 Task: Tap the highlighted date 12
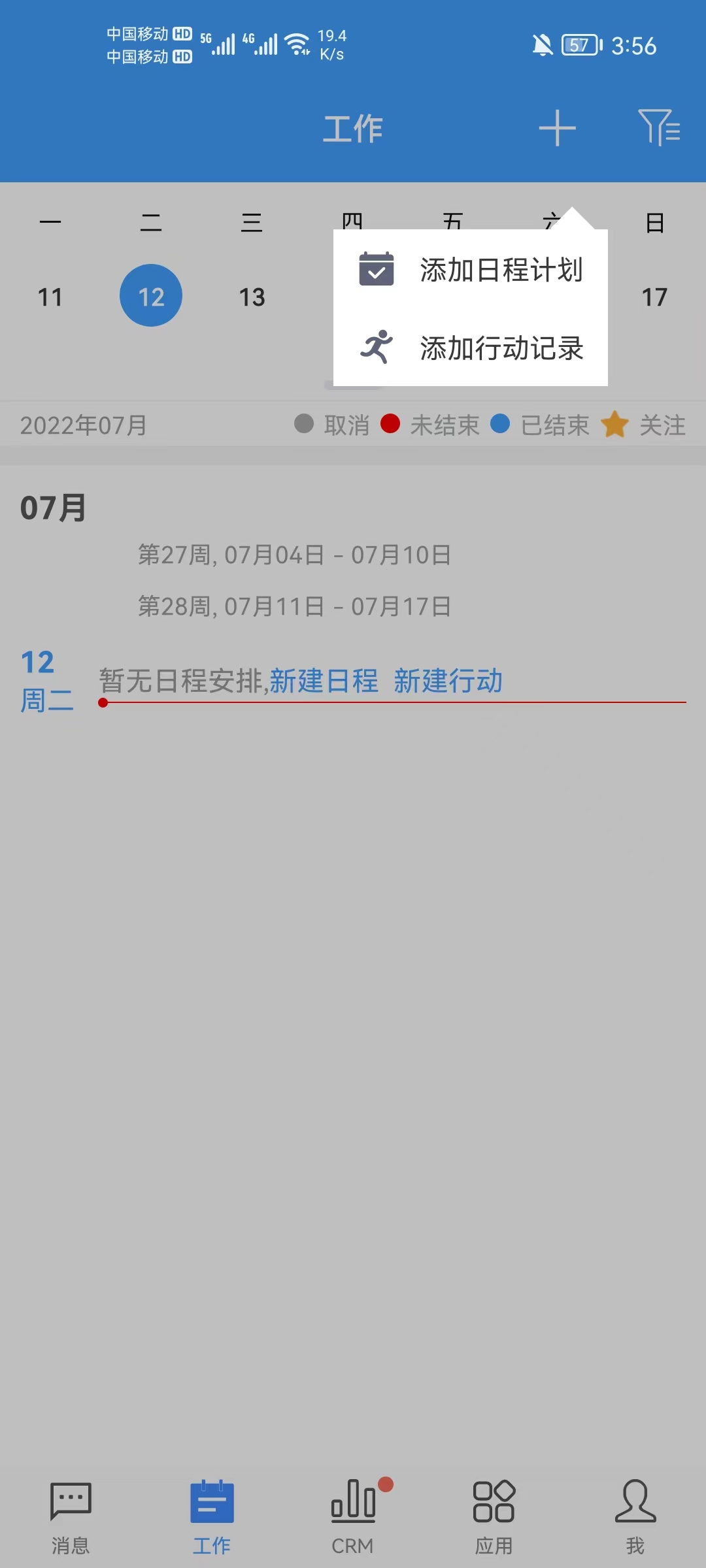pos(151,295)
